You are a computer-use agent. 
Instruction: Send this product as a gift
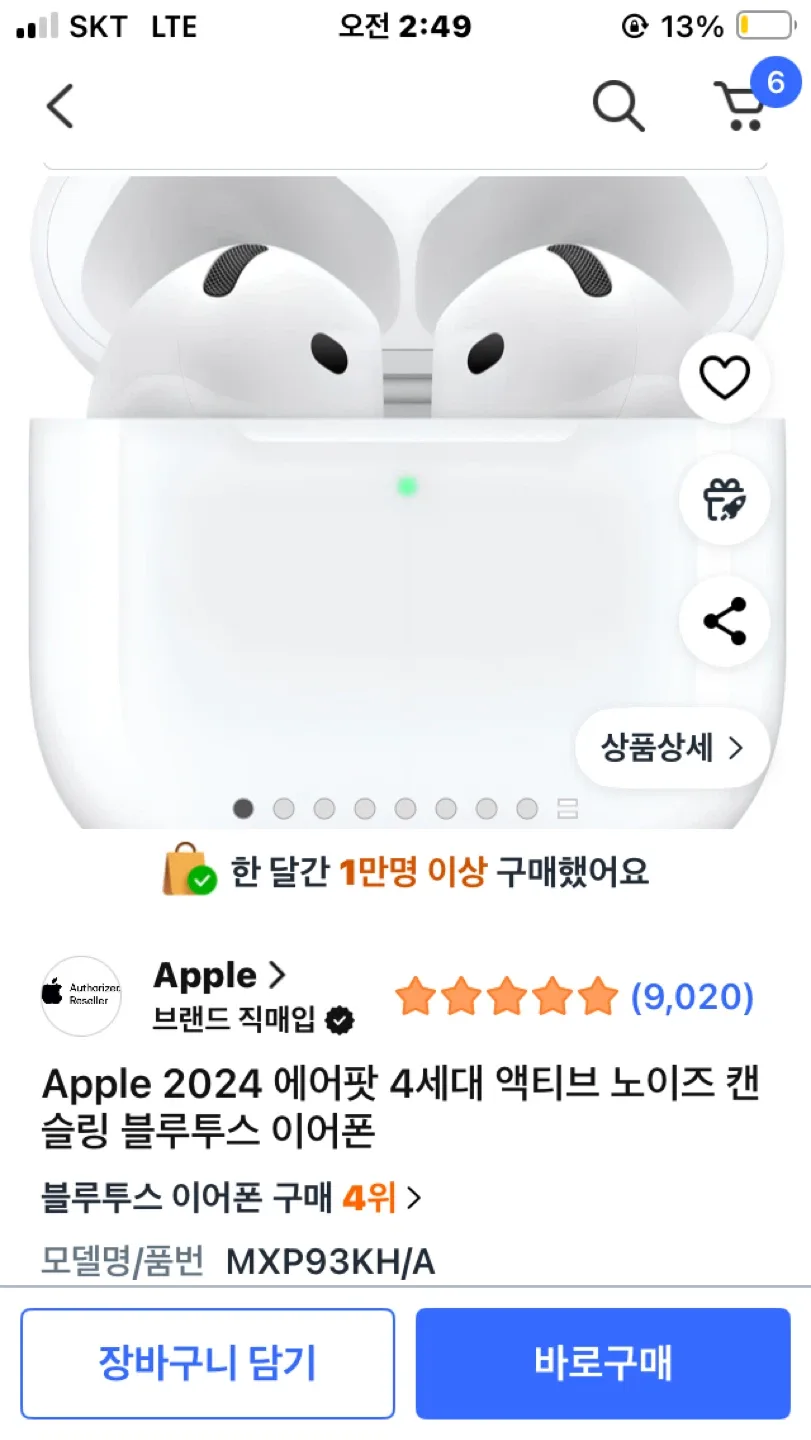[724, 499]
